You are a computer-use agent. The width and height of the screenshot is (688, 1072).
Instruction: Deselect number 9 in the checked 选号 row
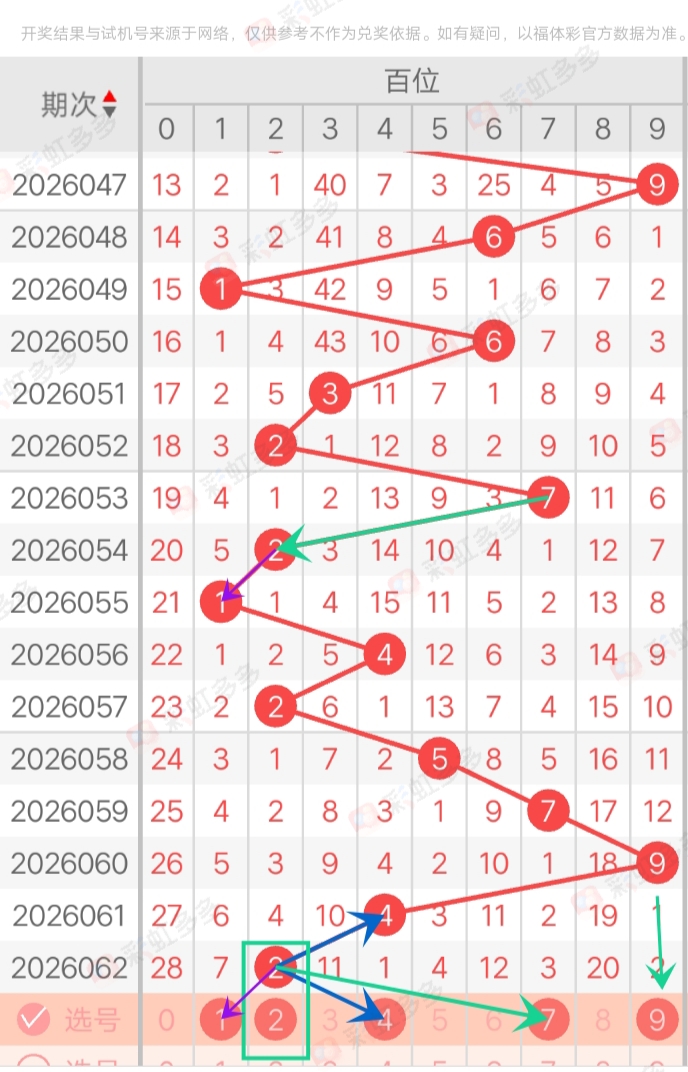coord(656,1020)
